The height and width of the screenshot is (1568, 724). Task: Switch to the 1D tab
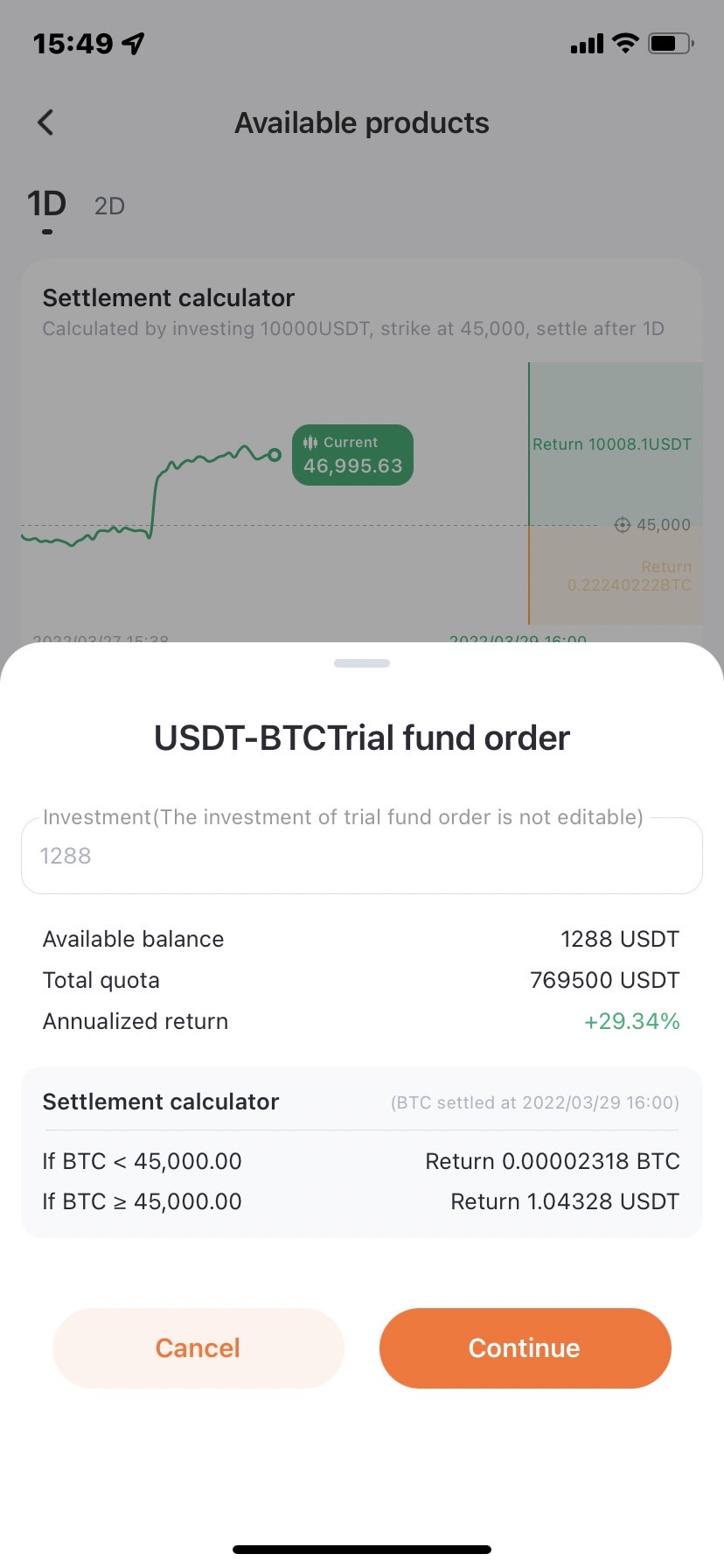coord(47,203)
